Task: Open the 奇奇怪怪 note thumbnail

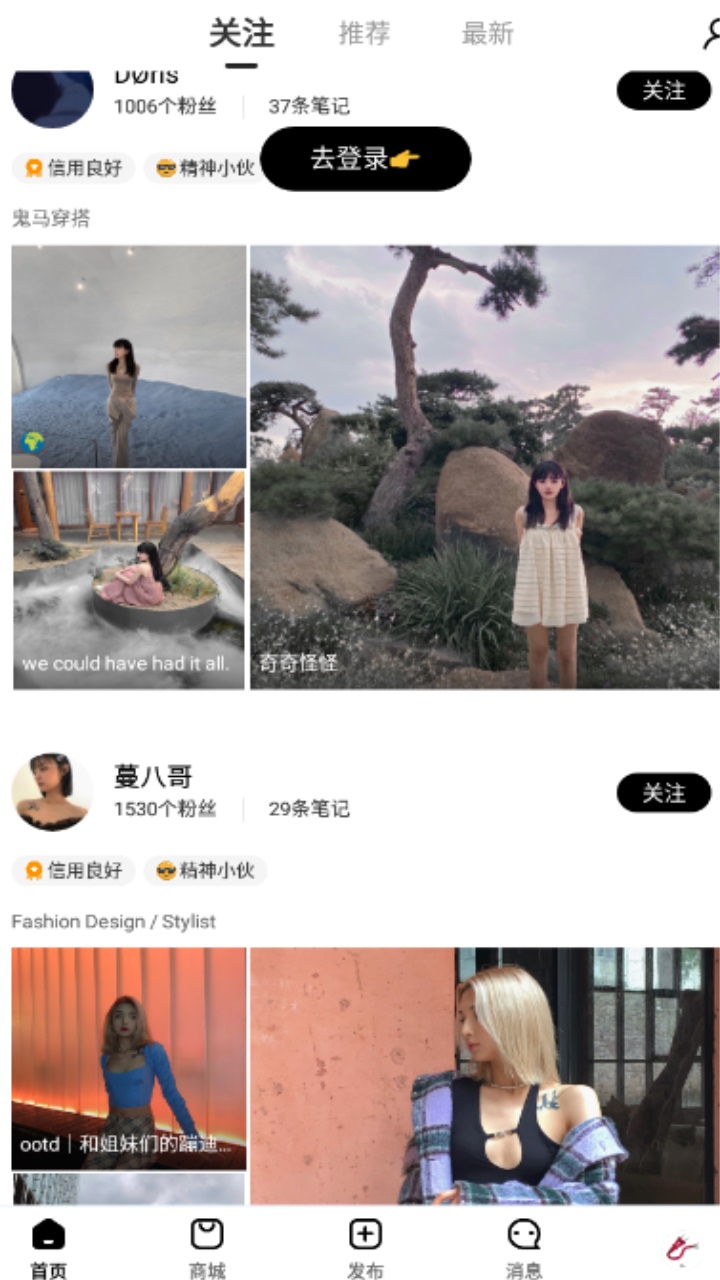Action: tap(482, 463)
